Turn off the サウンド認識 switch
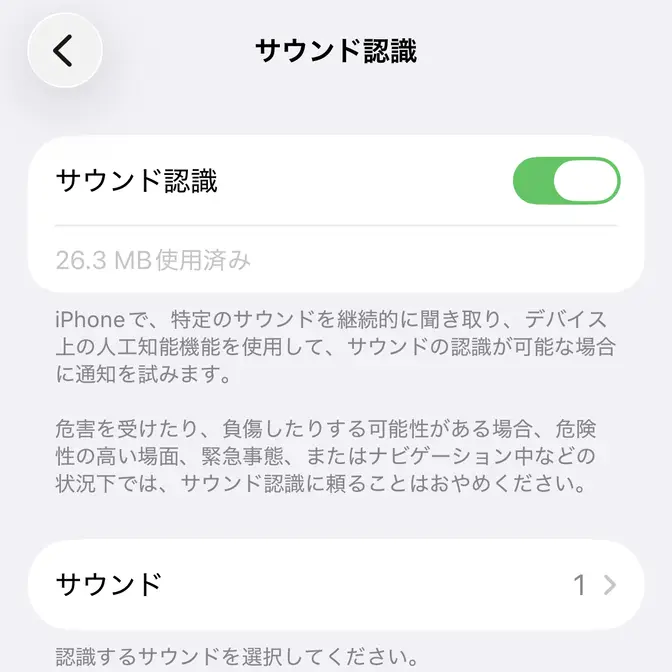This screenshot has height=672, width=672. [x=566, y=181]
